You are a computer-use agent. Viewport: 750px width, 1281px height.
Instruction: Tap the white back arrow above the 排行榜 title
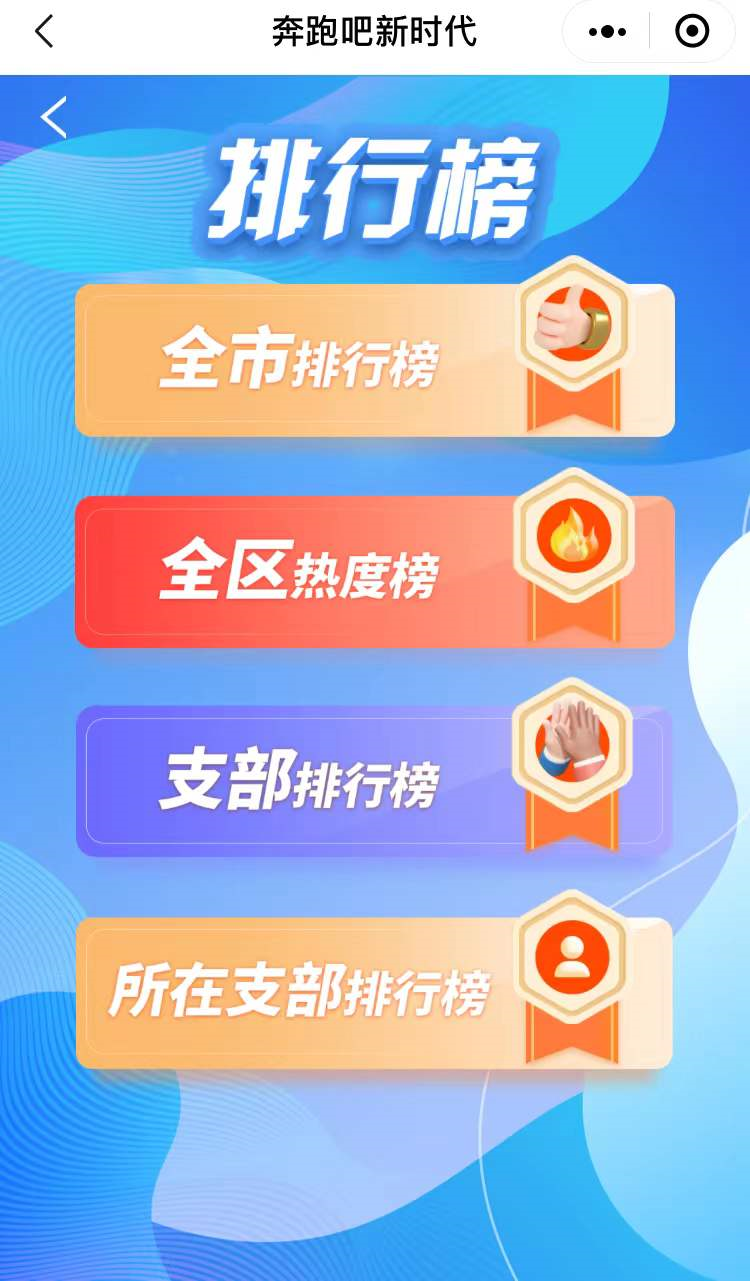pyautogui.click(x=54, y=118)
